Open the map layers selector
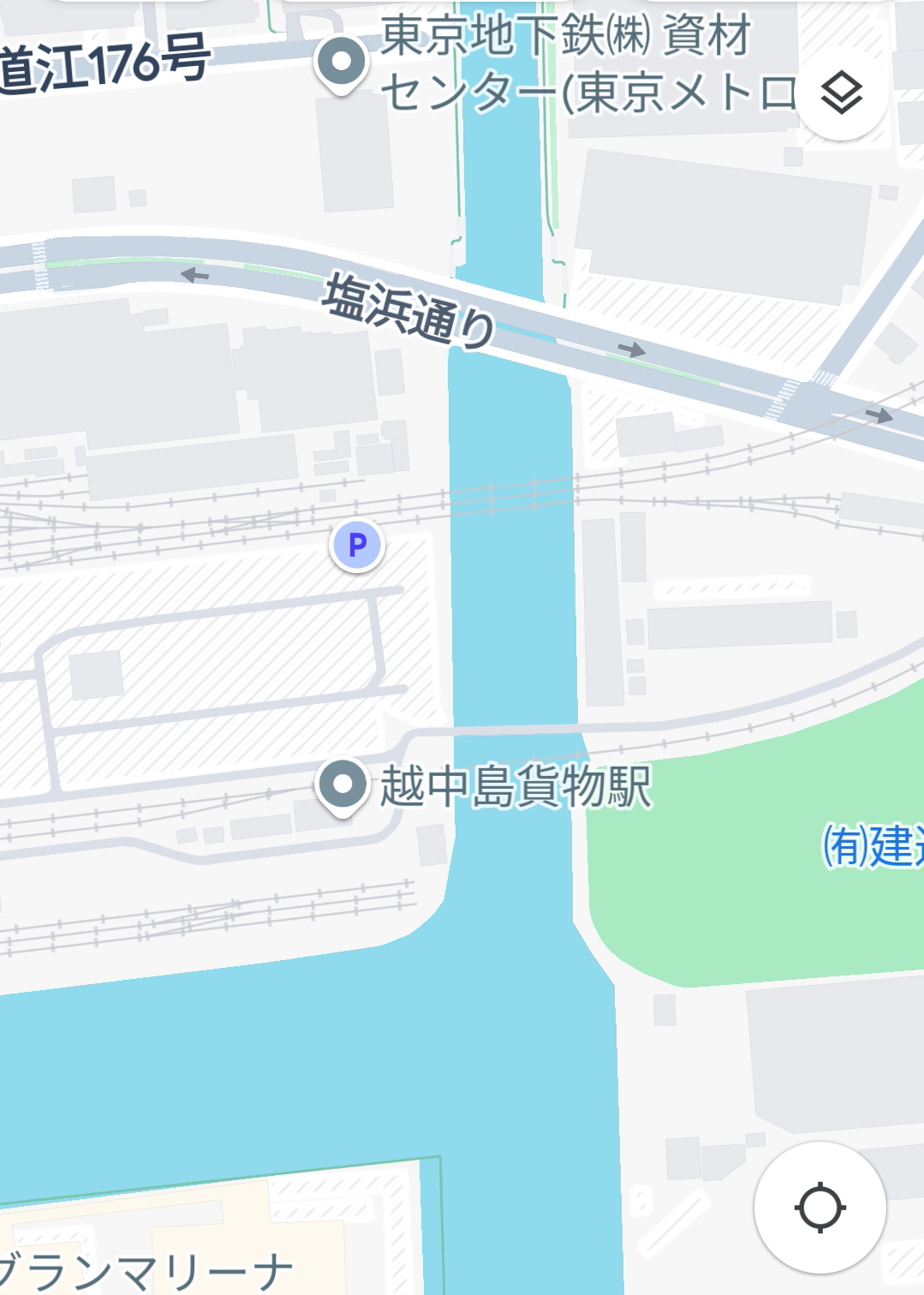The height and width of the screenshot is (1295, 924). tap(841, 93)
